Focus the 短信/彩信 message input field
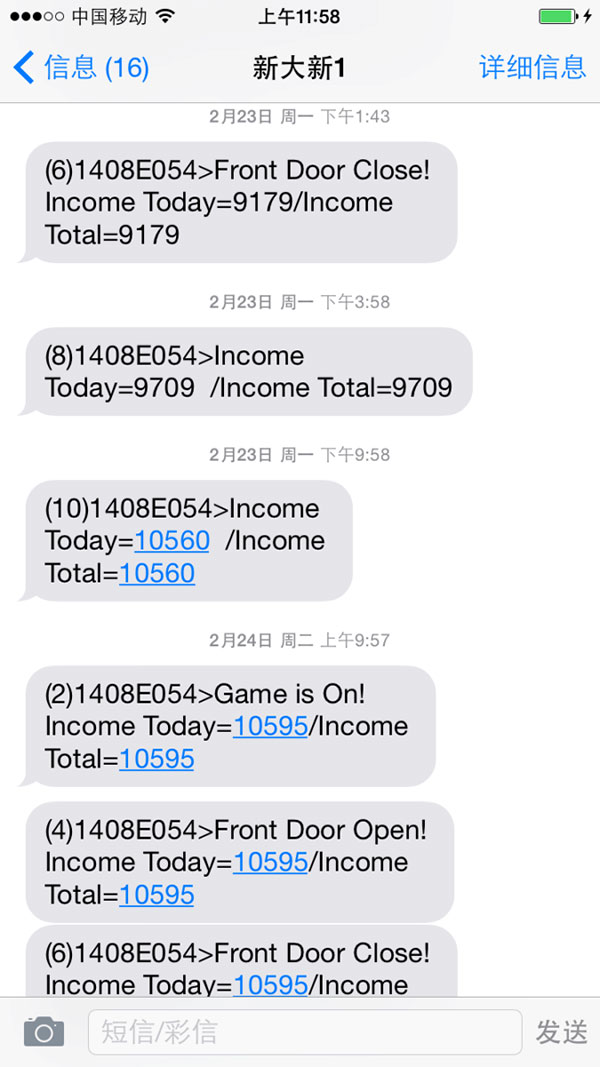This screenshot has height=1067, width=600. coord(305,1031)
